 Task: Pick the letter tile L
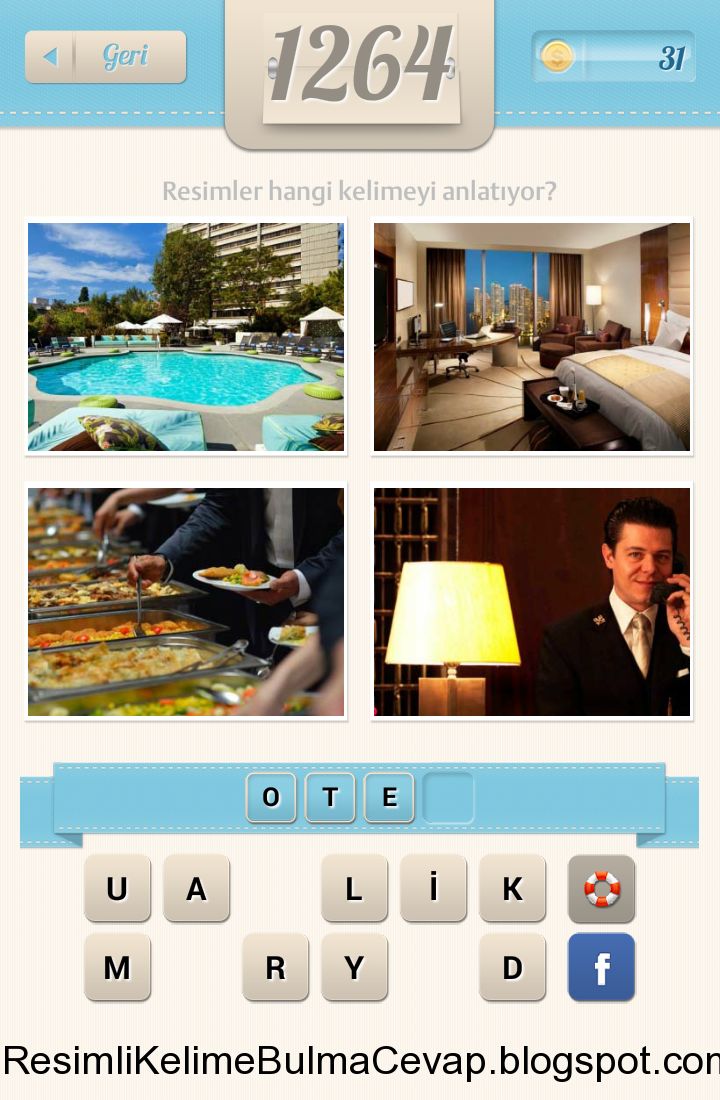point(354,888)
